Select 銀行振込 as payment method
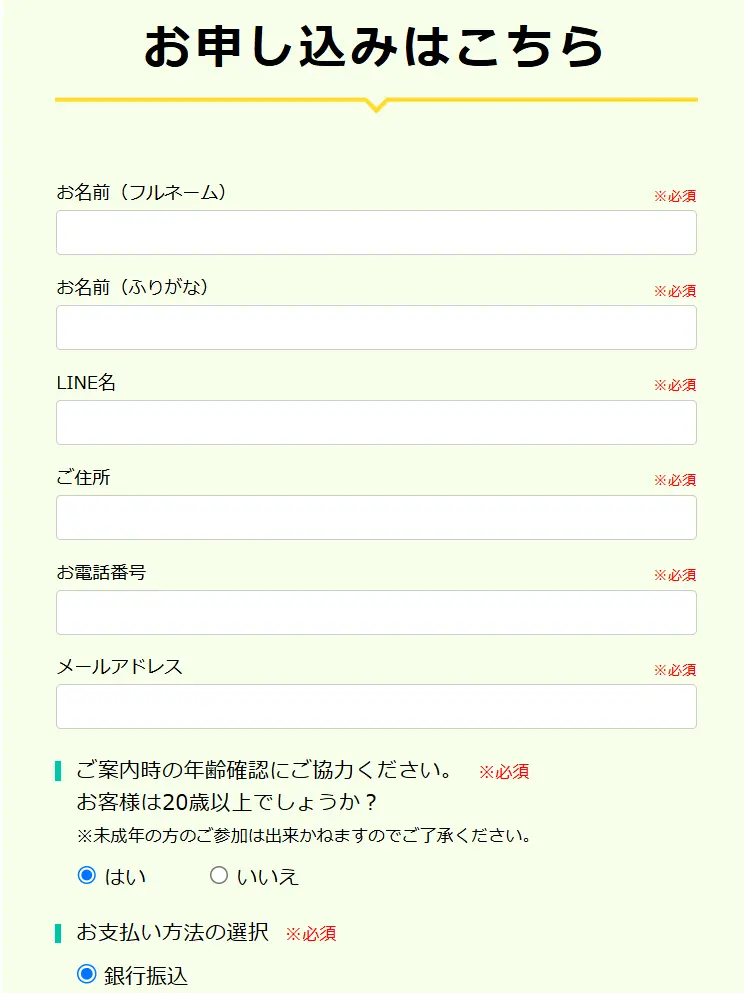744x993 pixels. tap(87, 974)
